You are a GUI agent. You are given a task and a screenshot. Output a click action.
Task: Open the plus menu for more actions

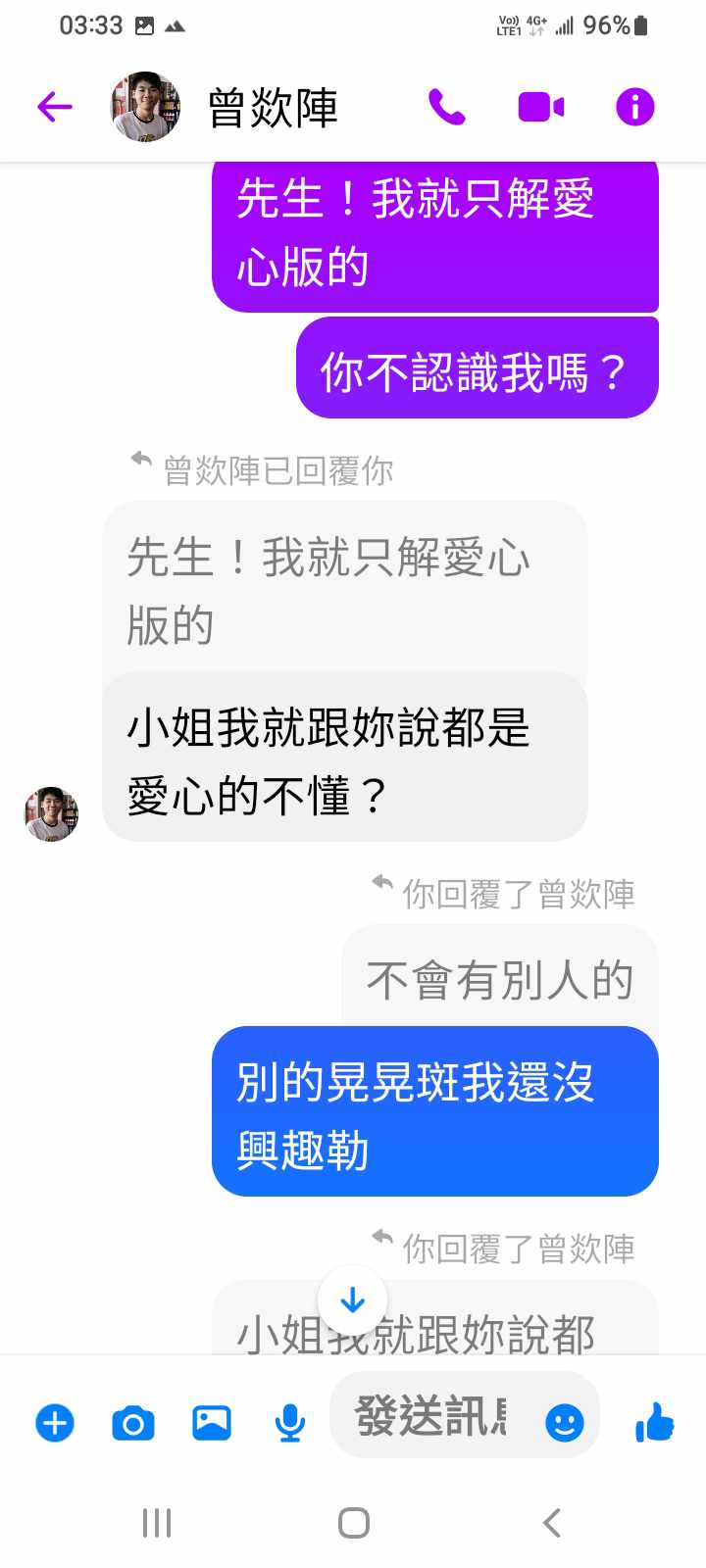click(x=55, y=1422)
